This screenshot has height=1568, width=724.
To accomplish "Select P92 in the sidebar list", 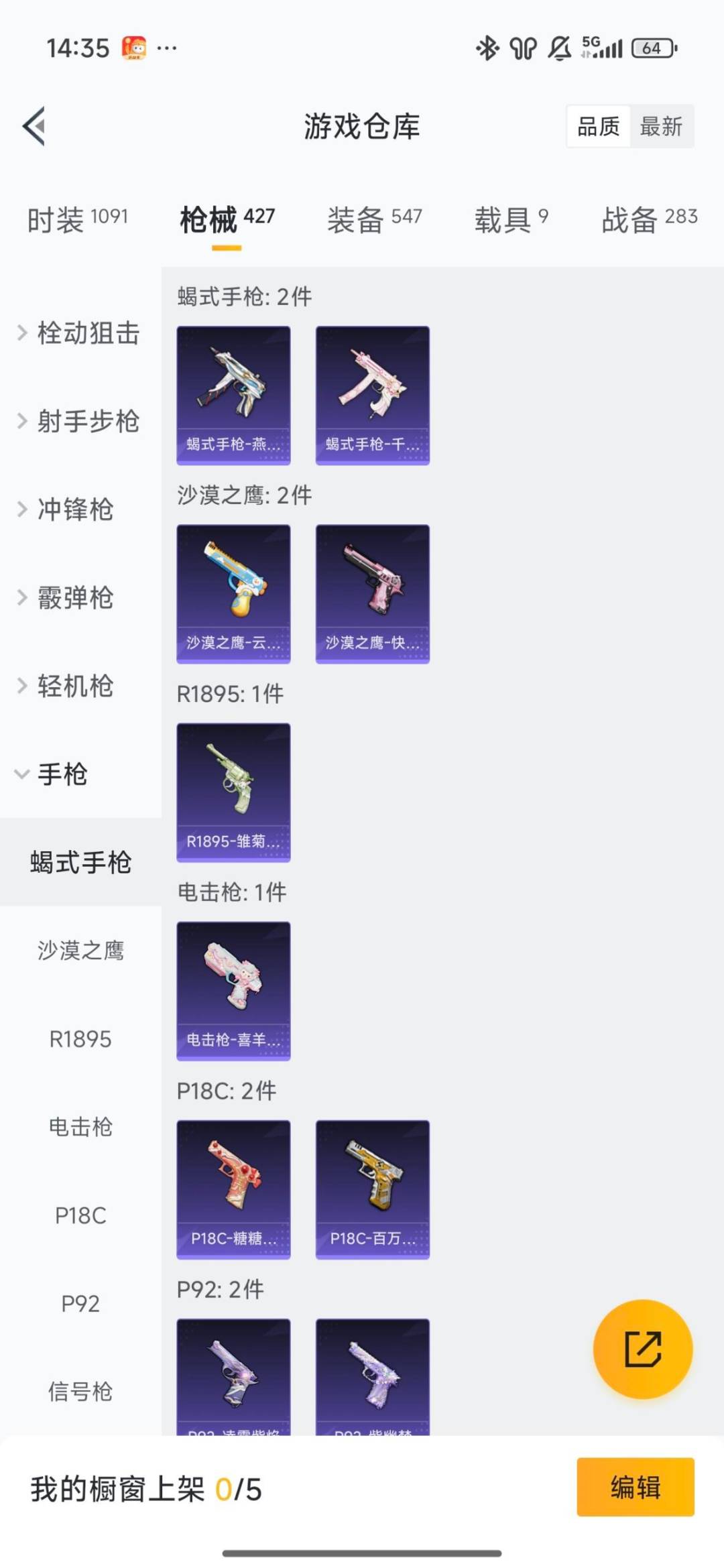I will (x=80, y=1303).
